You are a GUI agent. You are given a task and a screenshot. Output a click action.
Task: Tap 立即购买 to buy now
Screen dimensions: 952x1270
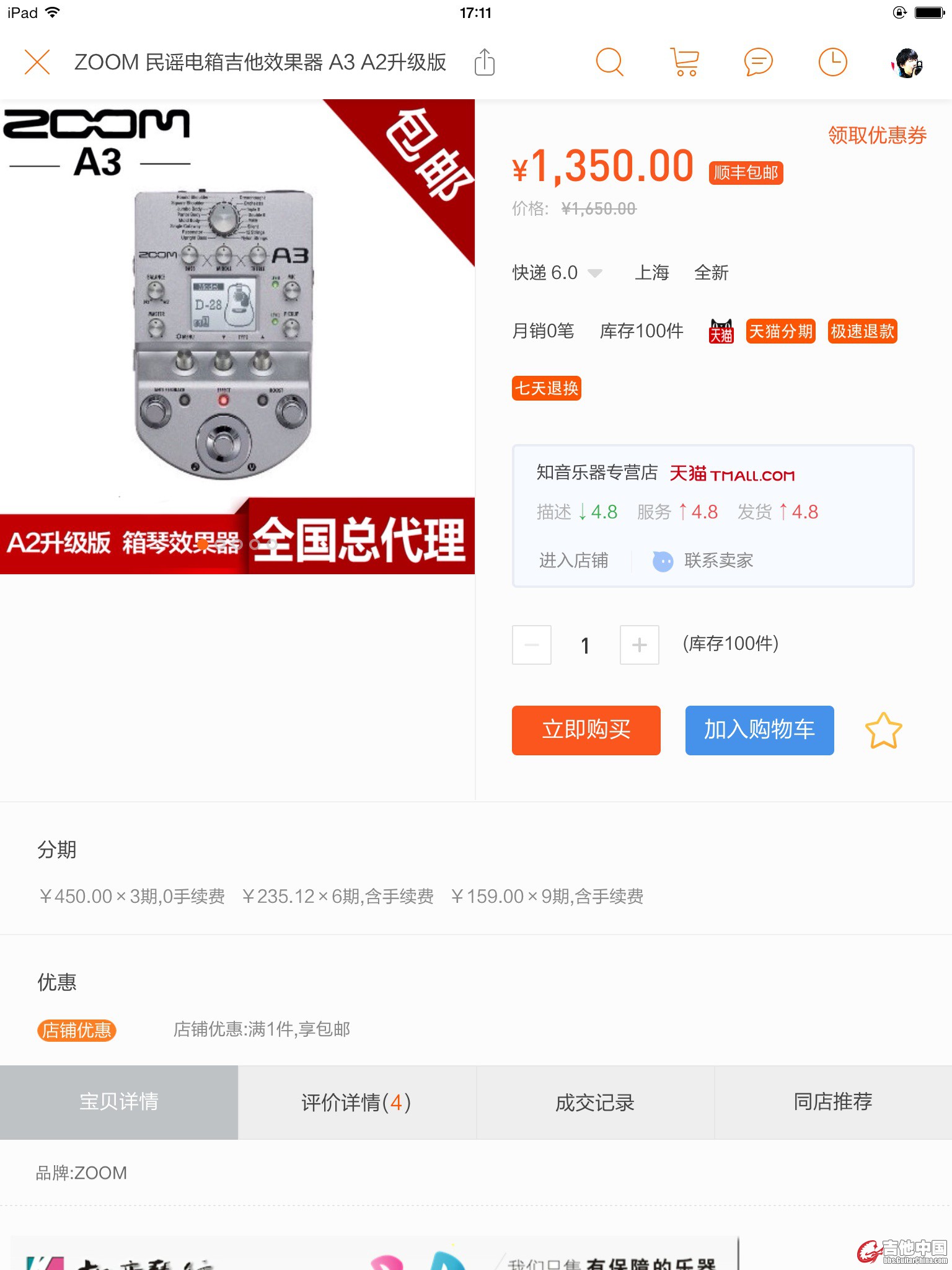(x=586, y=730)
